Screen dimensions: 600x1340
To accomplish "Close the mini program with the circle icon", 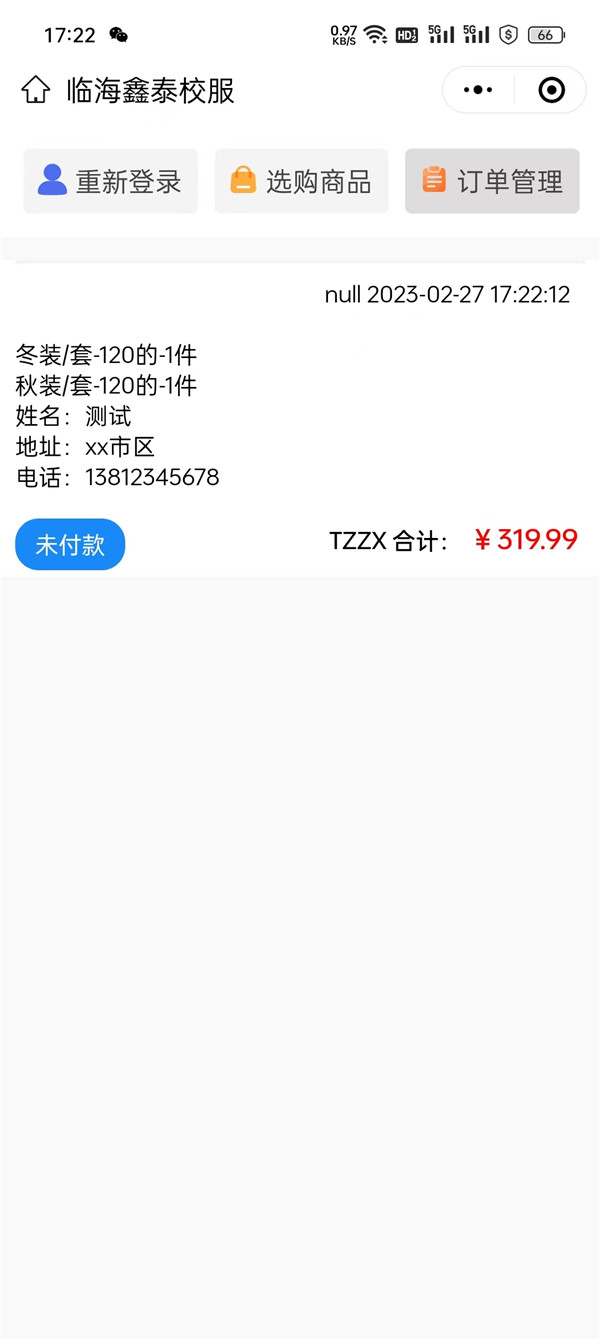I will (551, 90).
